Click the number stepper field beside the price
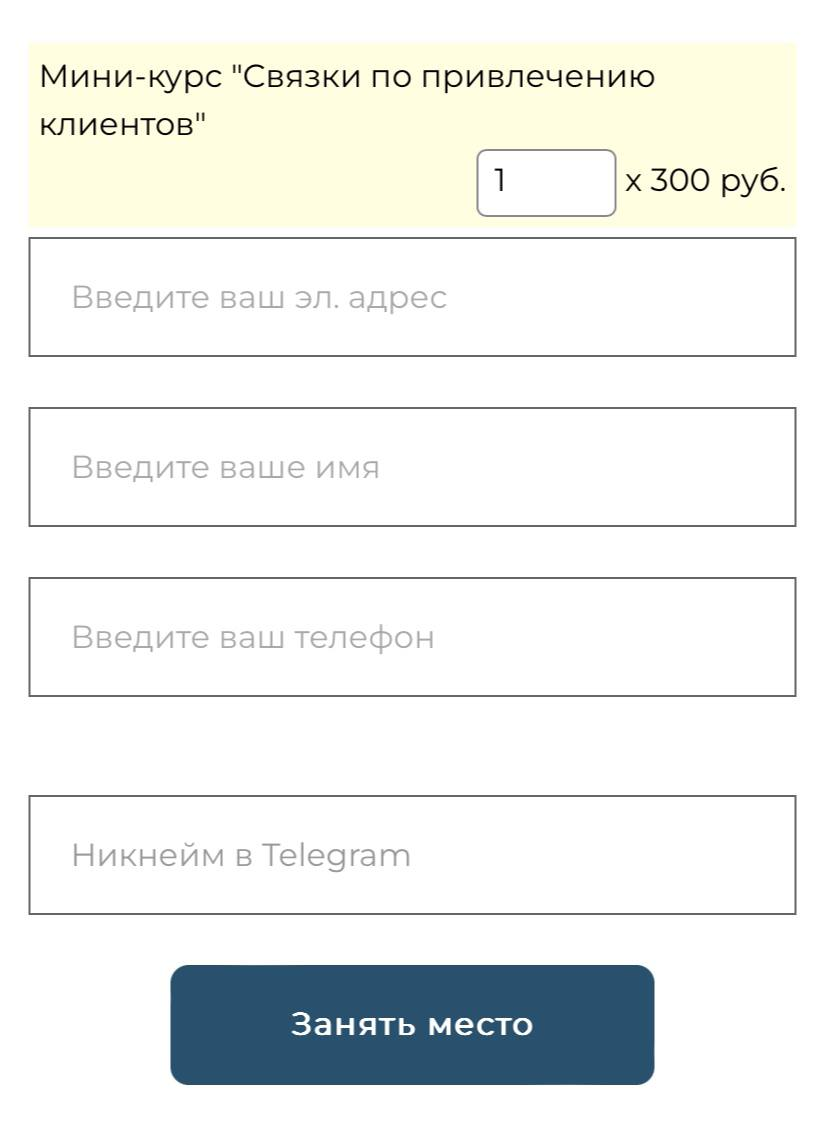Viewport: 825px width, 1127px height. pyautogui.click(x=546, y=182)
